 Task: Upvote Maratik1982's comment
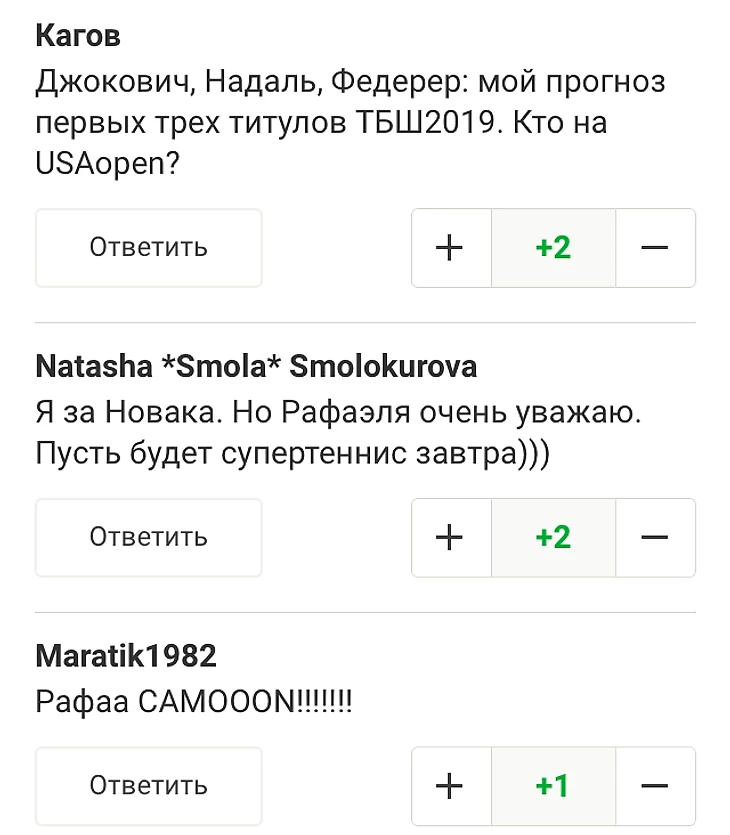tap(451, 785)
